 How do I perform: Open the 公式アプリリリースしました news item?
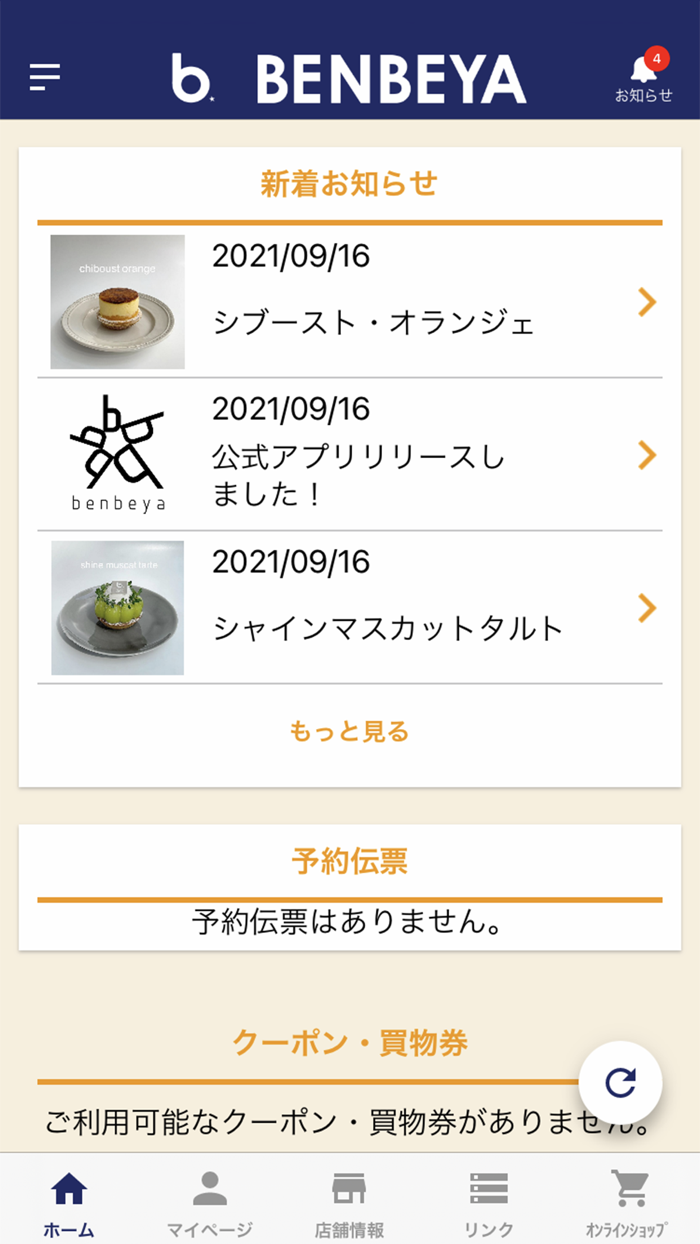350,454
